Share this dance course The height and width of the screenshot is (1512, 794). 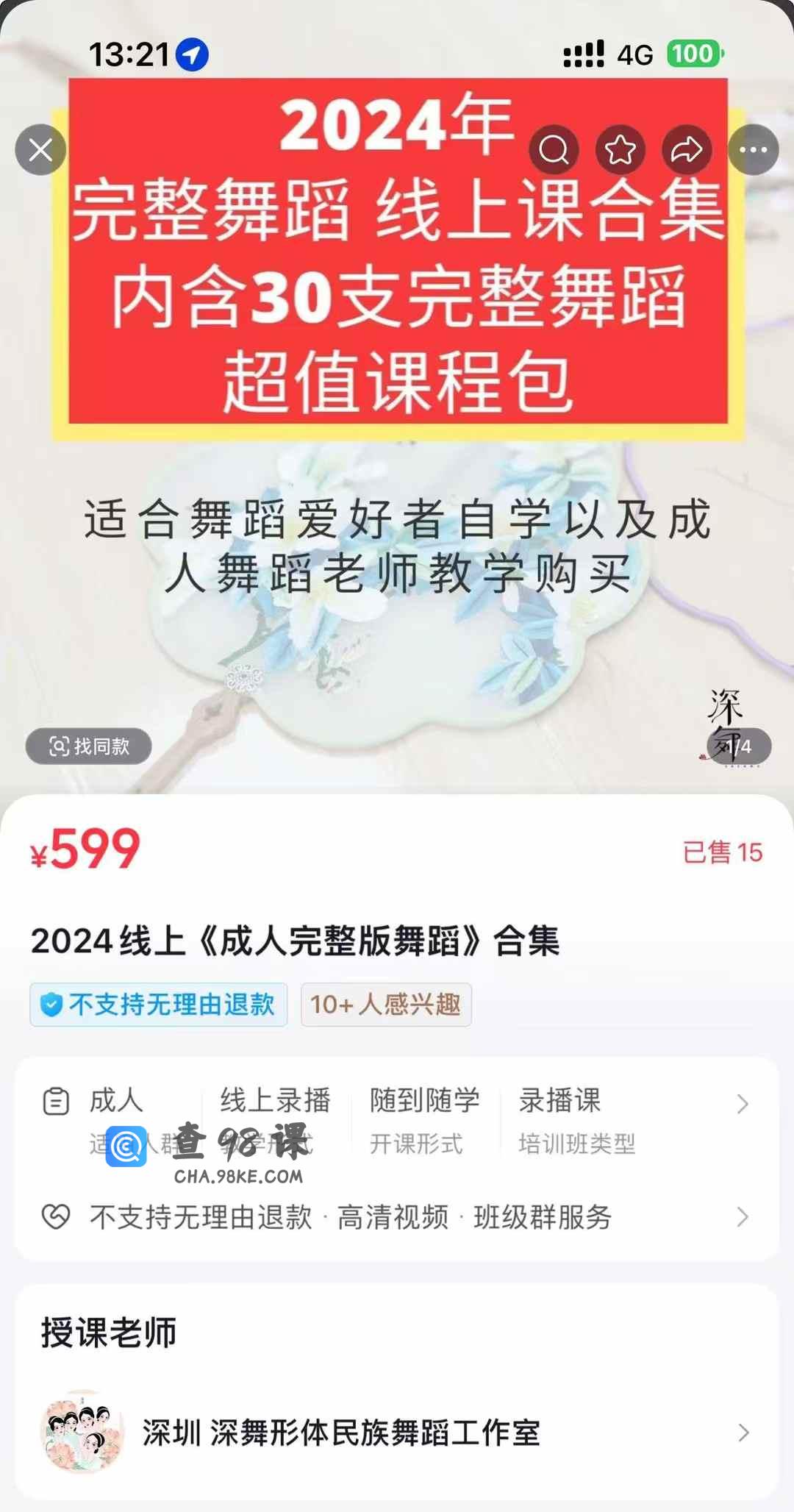point(687,150)
